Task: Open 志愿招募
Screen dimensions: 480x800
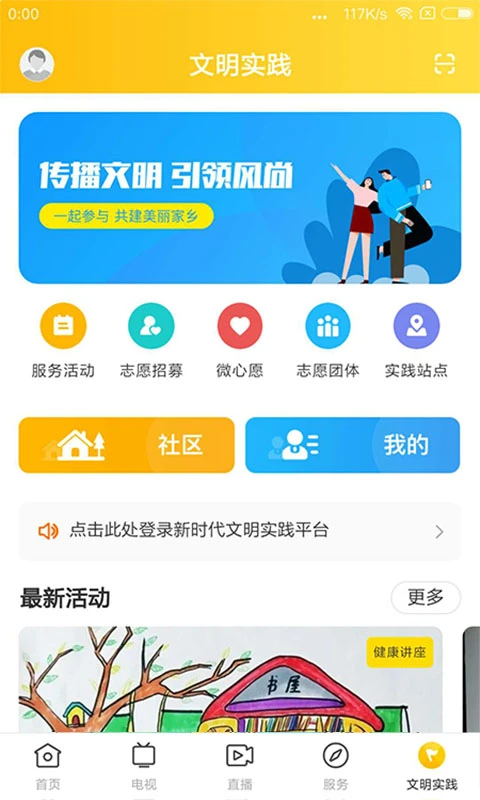Action: pyautogui.click(x=151, y=341)
